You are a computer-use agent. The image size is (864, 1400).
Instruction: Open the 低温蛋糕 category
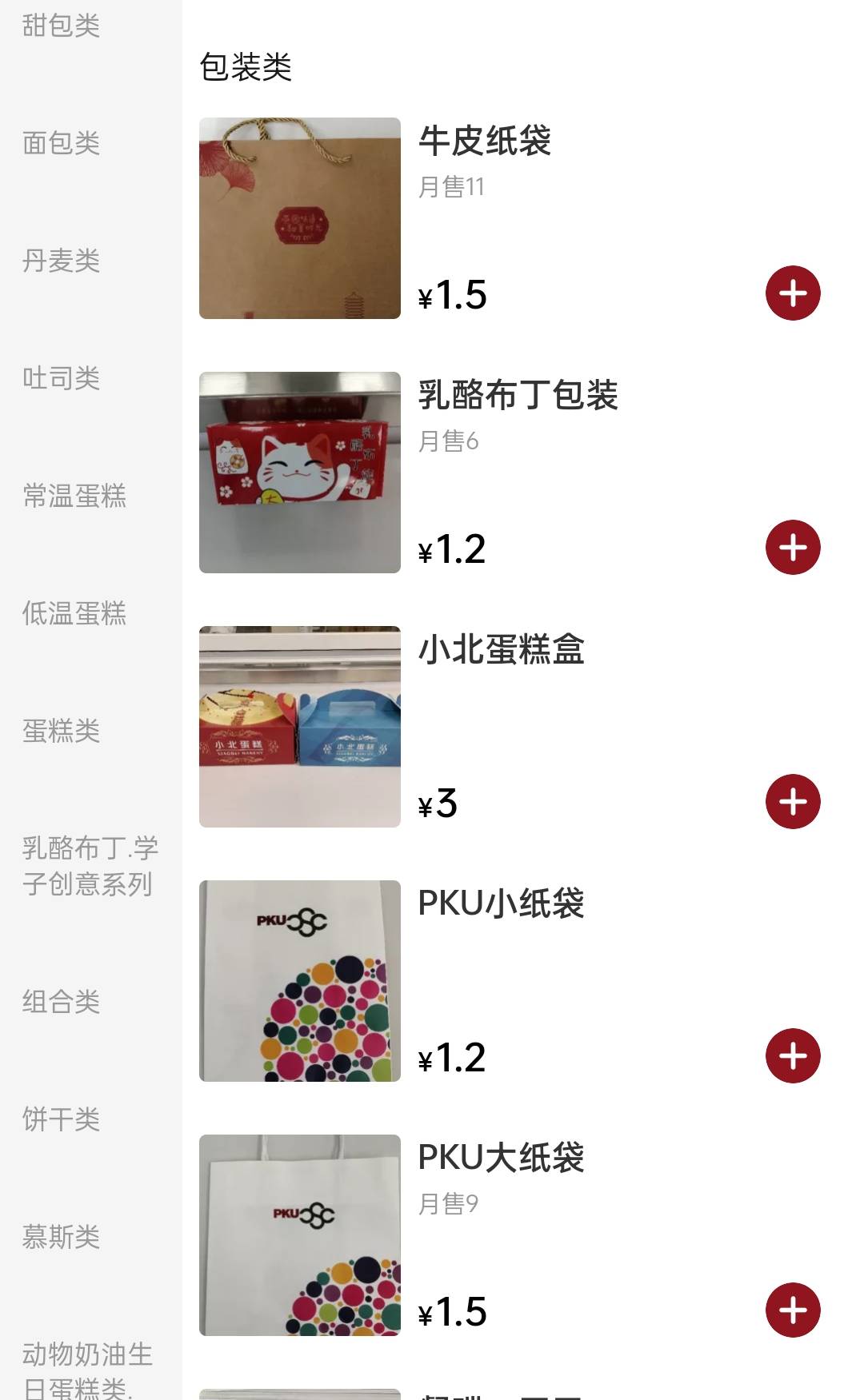[74, 614]
